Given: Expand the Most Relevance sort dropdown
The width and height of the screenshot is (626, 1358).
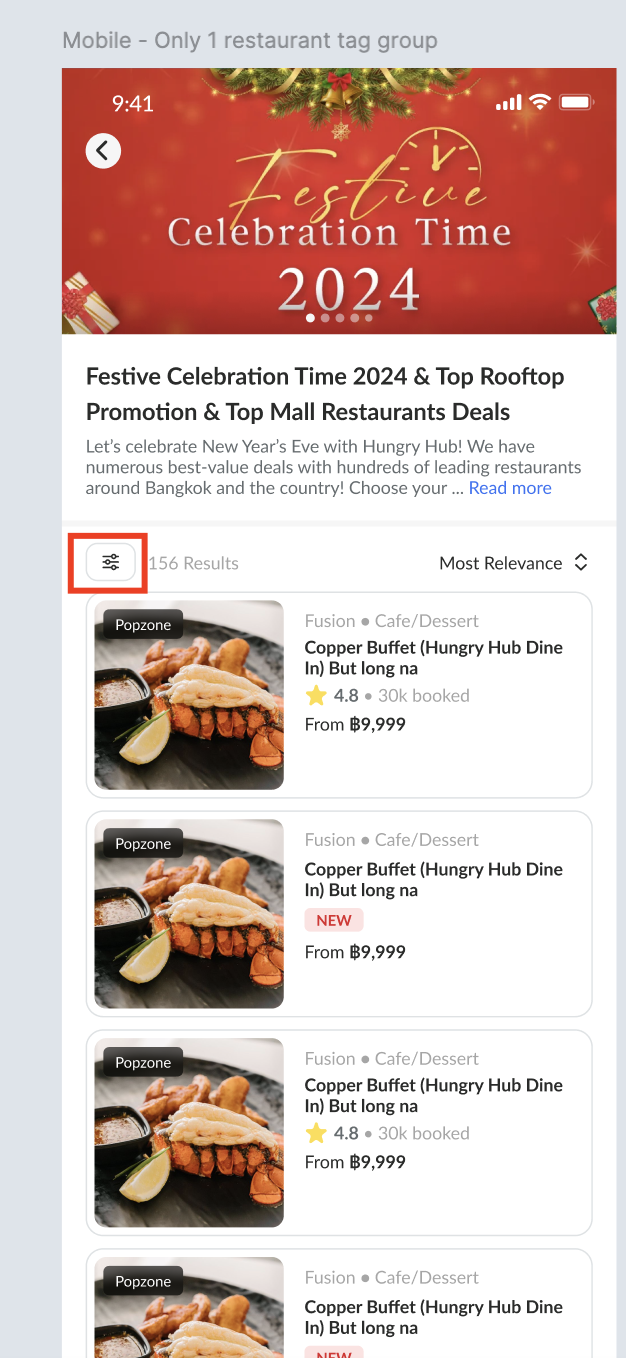Looking at the screenshot, I should [x=513, y=563].
